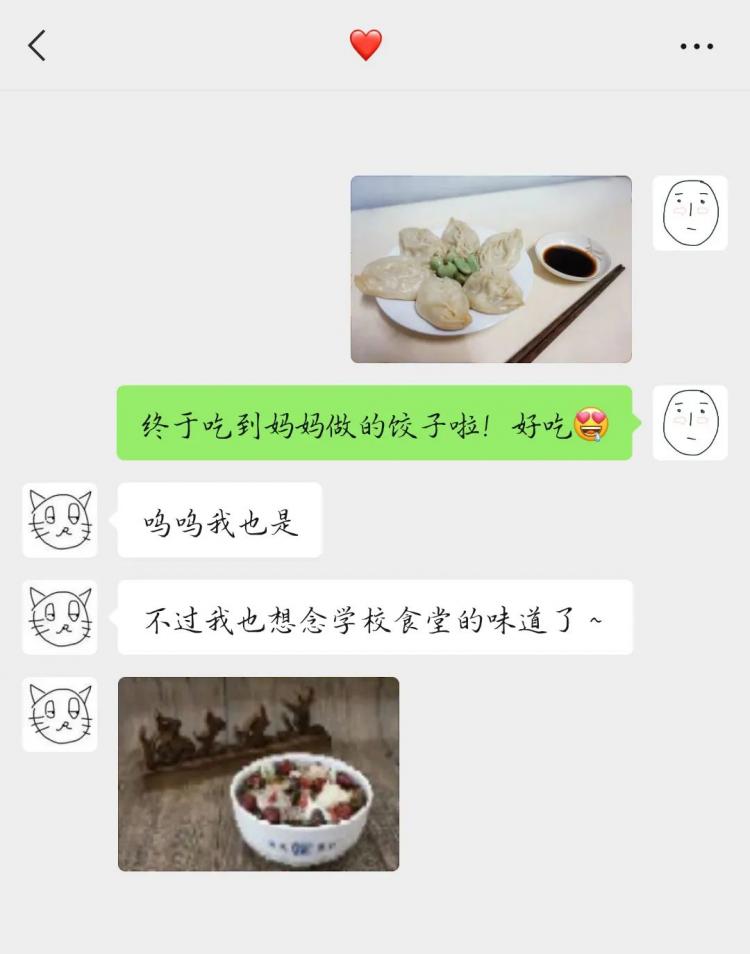Open the three-dot chat options menu
Screen dimensions: 750x954
(x=696, y=46)
